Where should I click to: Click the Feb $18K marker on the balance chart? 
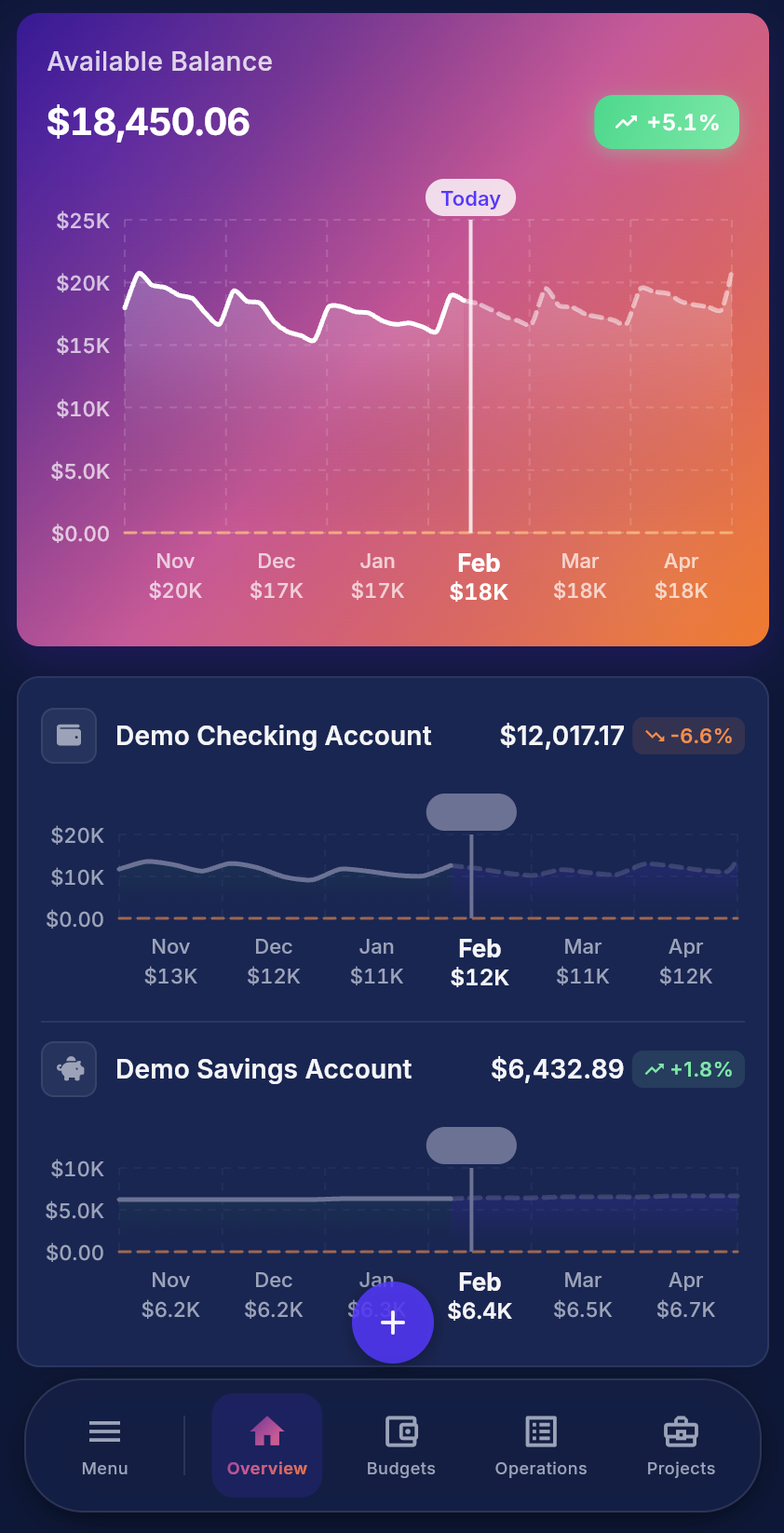[x=477, y=576]
